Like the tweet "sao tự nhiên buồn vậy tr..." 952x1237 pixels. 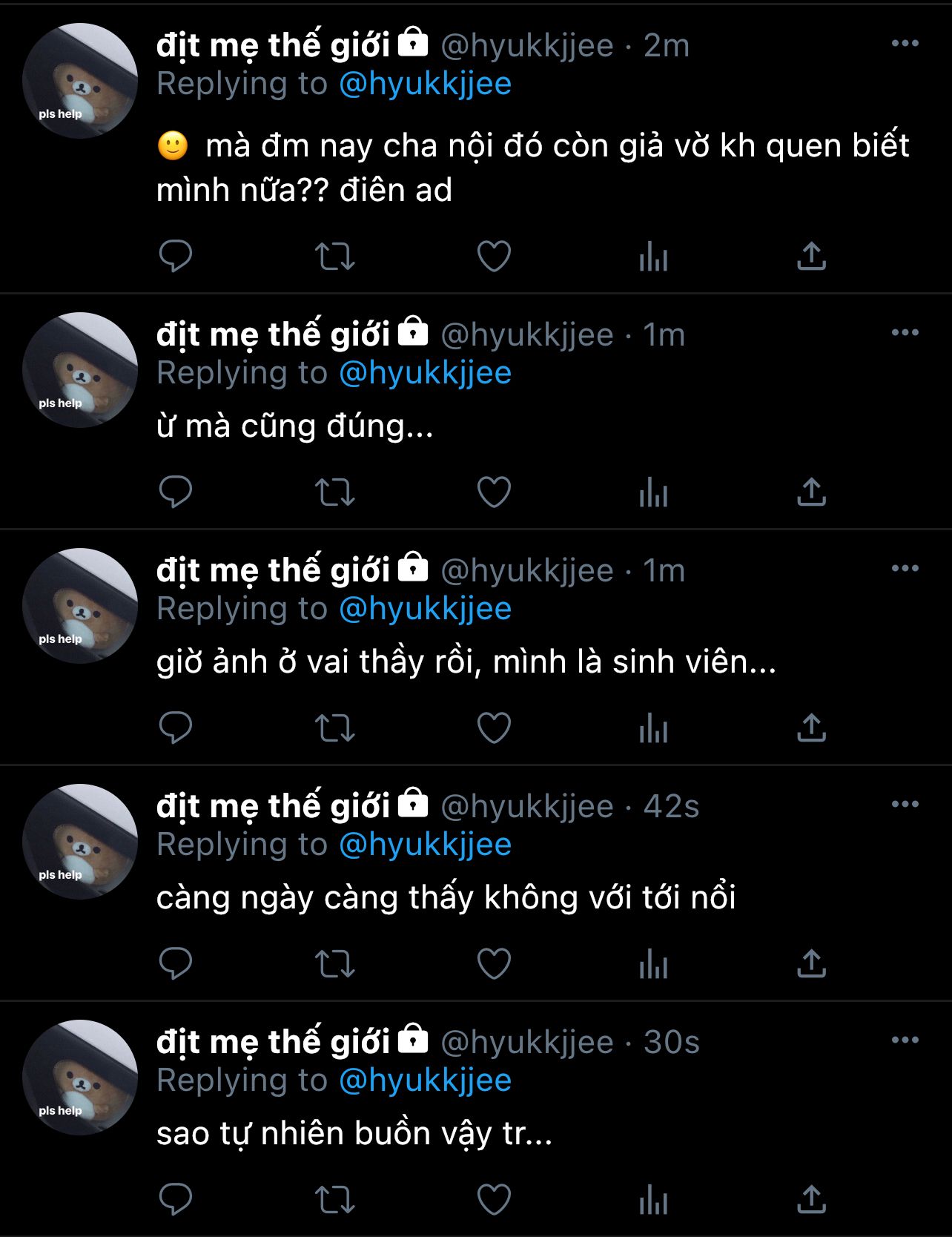coord(494,1199)
